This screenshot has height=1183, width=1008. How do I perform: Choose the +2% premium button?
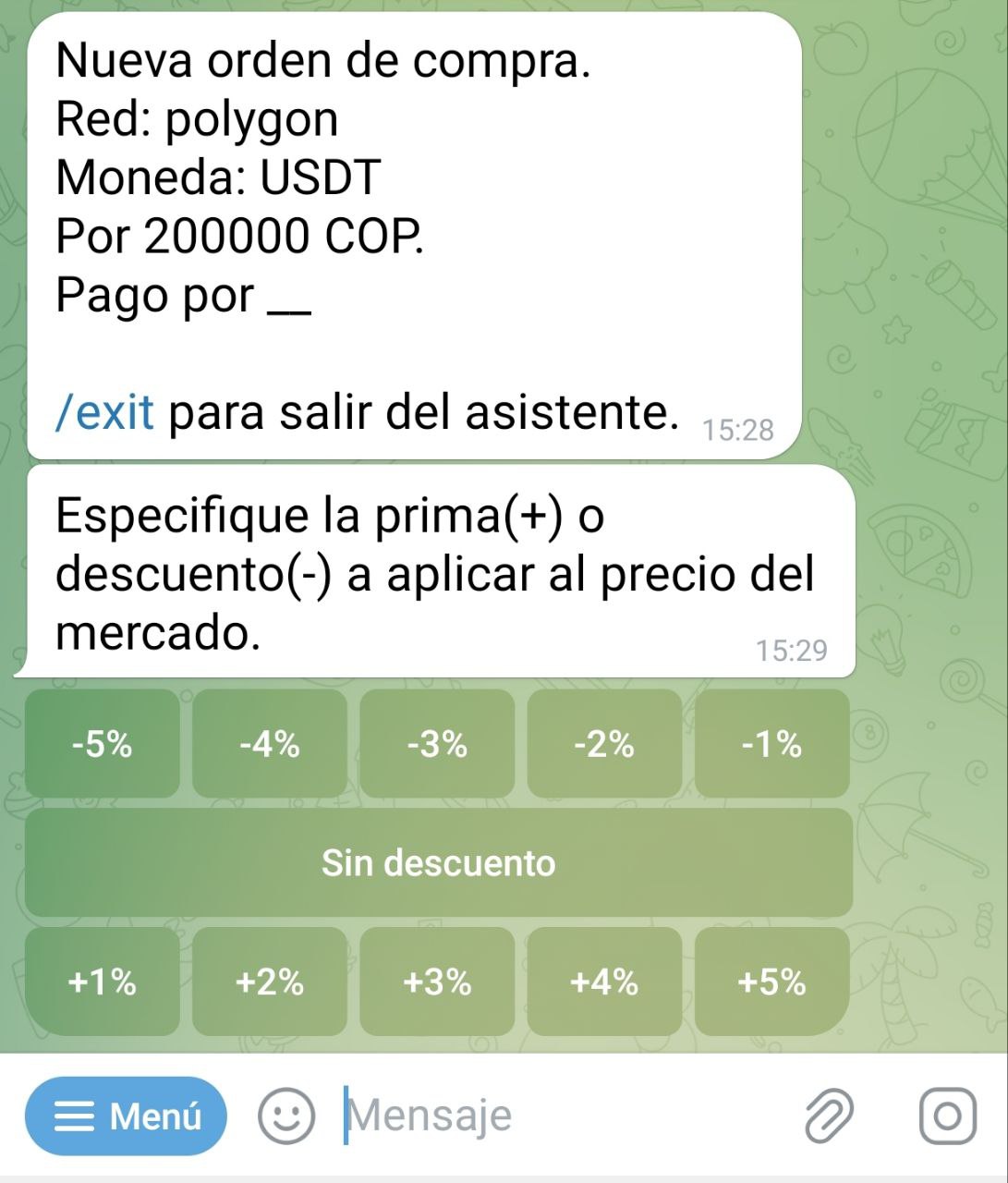[269, 982]
